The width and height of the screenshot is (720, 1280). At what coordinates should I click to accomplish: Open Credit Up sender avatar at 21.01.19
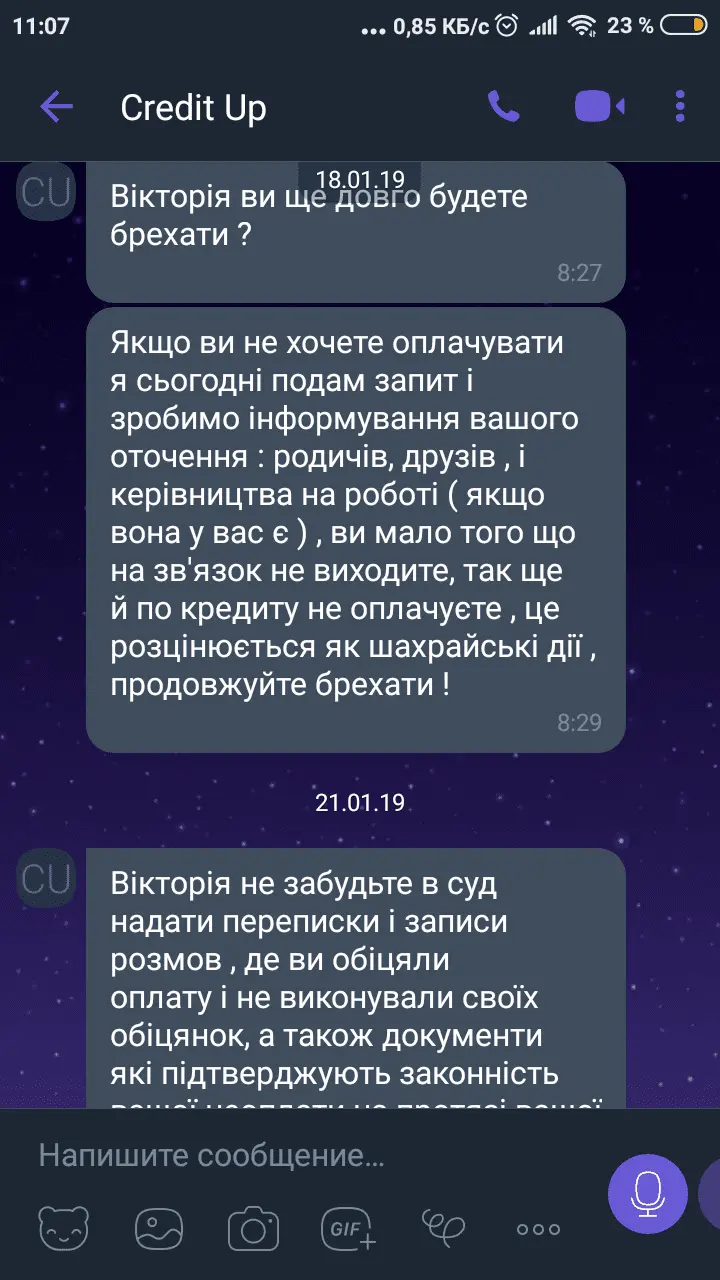coord(46,879)
